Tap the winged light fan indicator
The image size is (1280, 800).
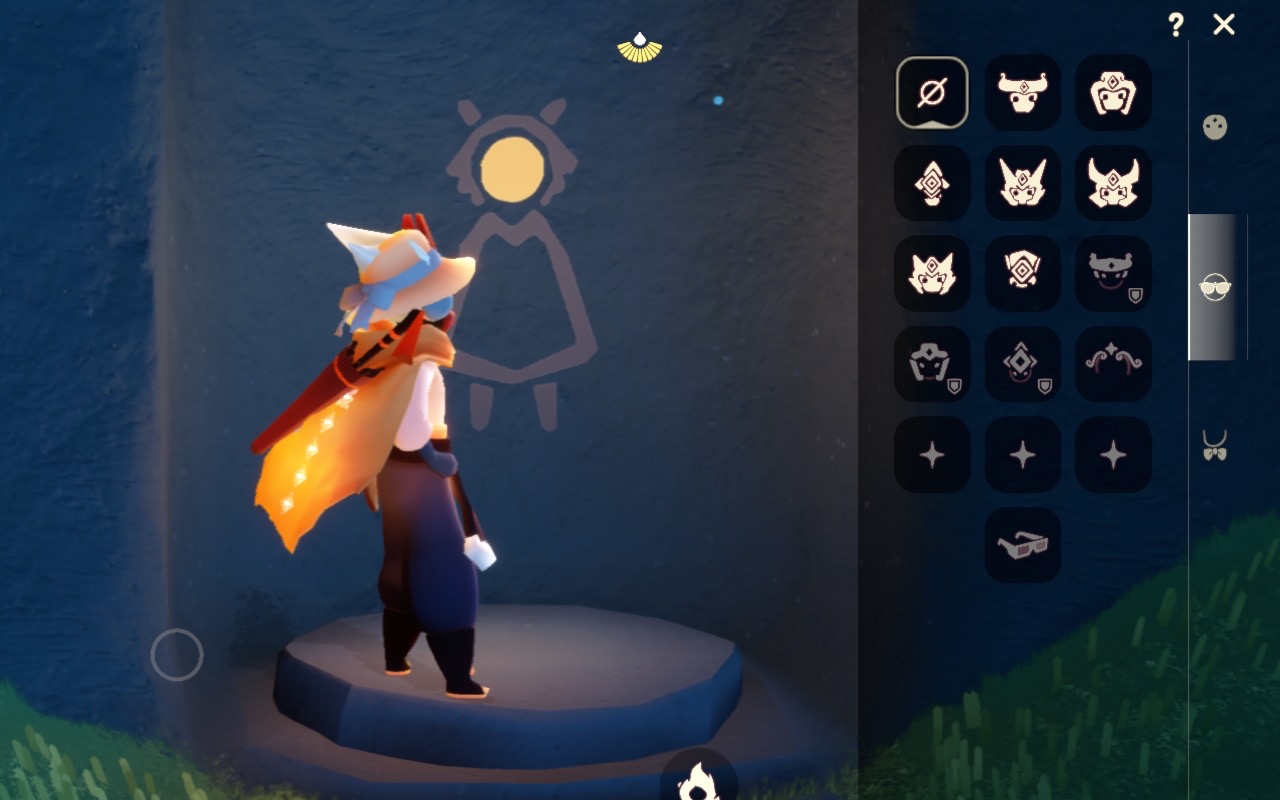coord(640,47)
